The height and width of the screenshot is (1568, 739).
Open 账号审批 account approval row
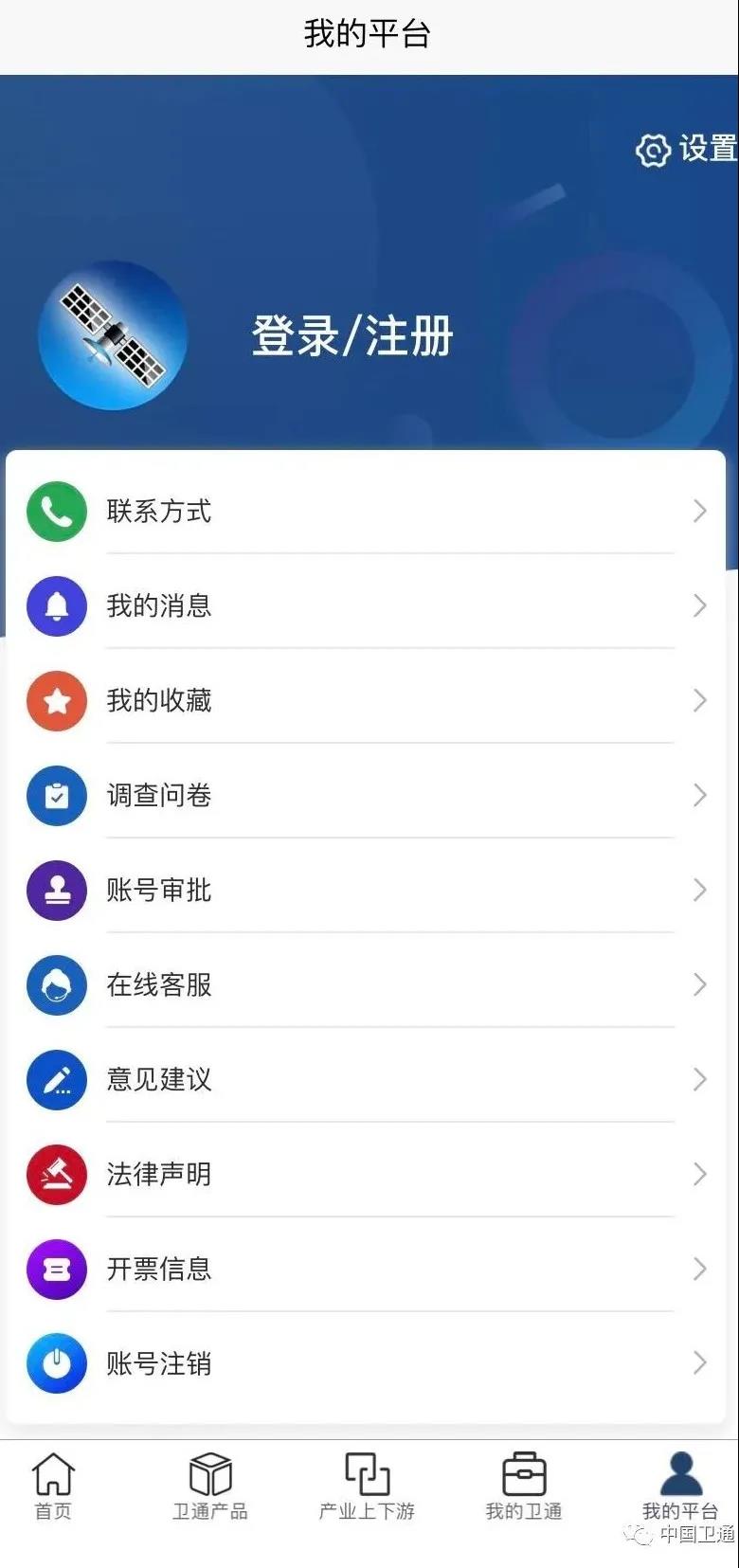point(365,891)
